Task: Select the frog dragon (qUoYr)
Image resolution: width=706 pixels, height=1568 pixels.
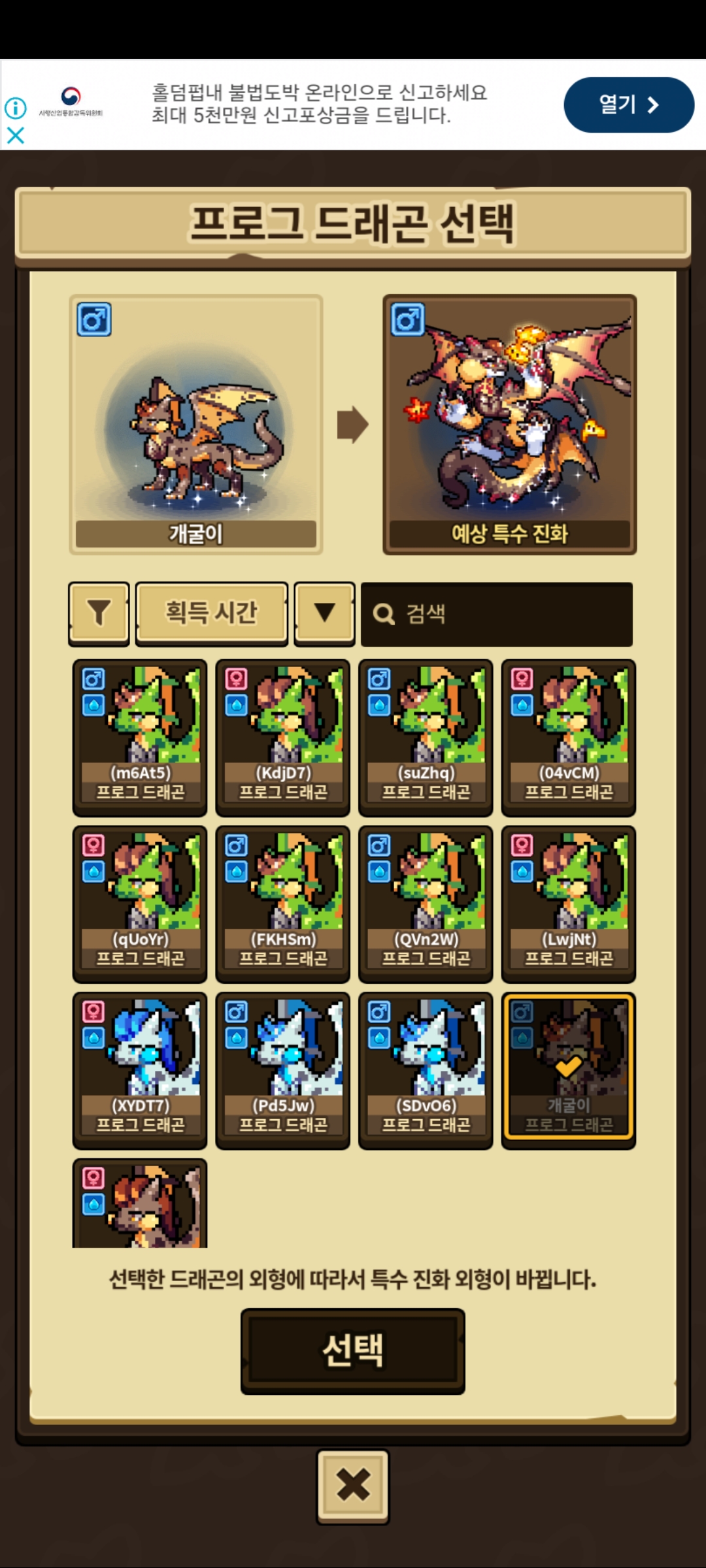Action: click(x=140, y=904)
